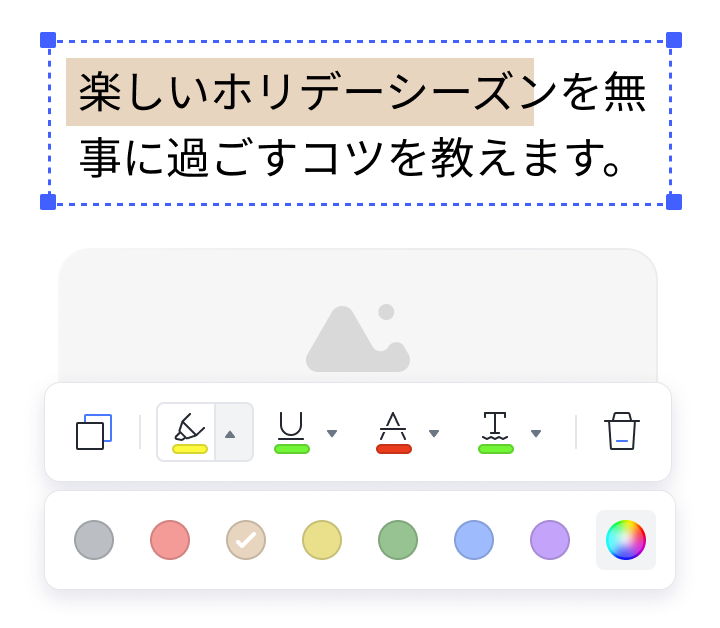This screenshot has height=628, width=720.
Task: Select the squiggly underline tool
Action: [495, 432]
